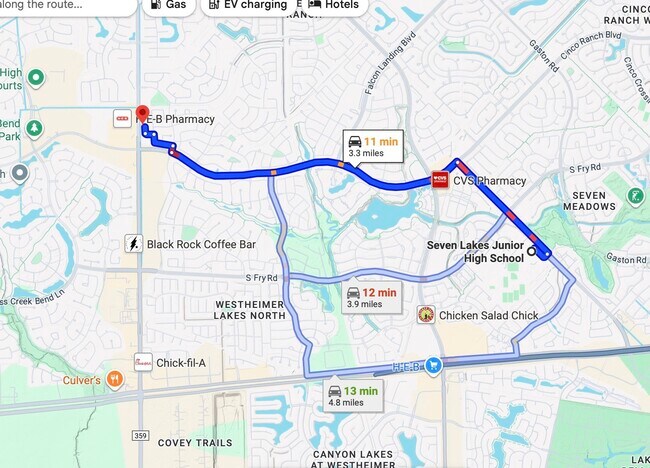Tap the Seven Lakes Junior High School label
Viewport: 650px width, 468px height.
click(475, 251)
